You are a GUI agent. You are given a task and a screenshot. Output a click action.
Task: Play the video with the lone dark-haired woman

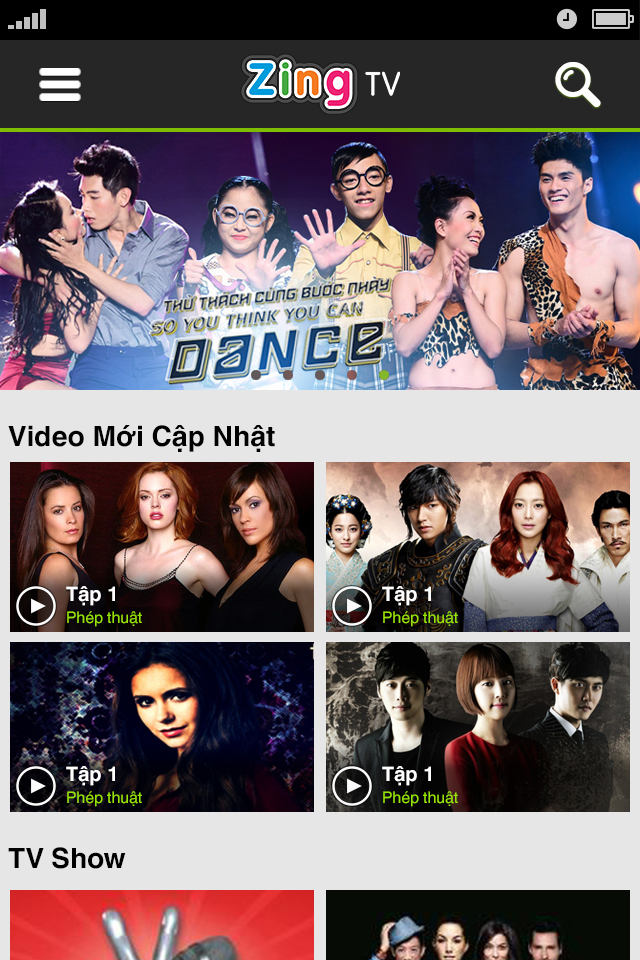[x=162, y=727]
